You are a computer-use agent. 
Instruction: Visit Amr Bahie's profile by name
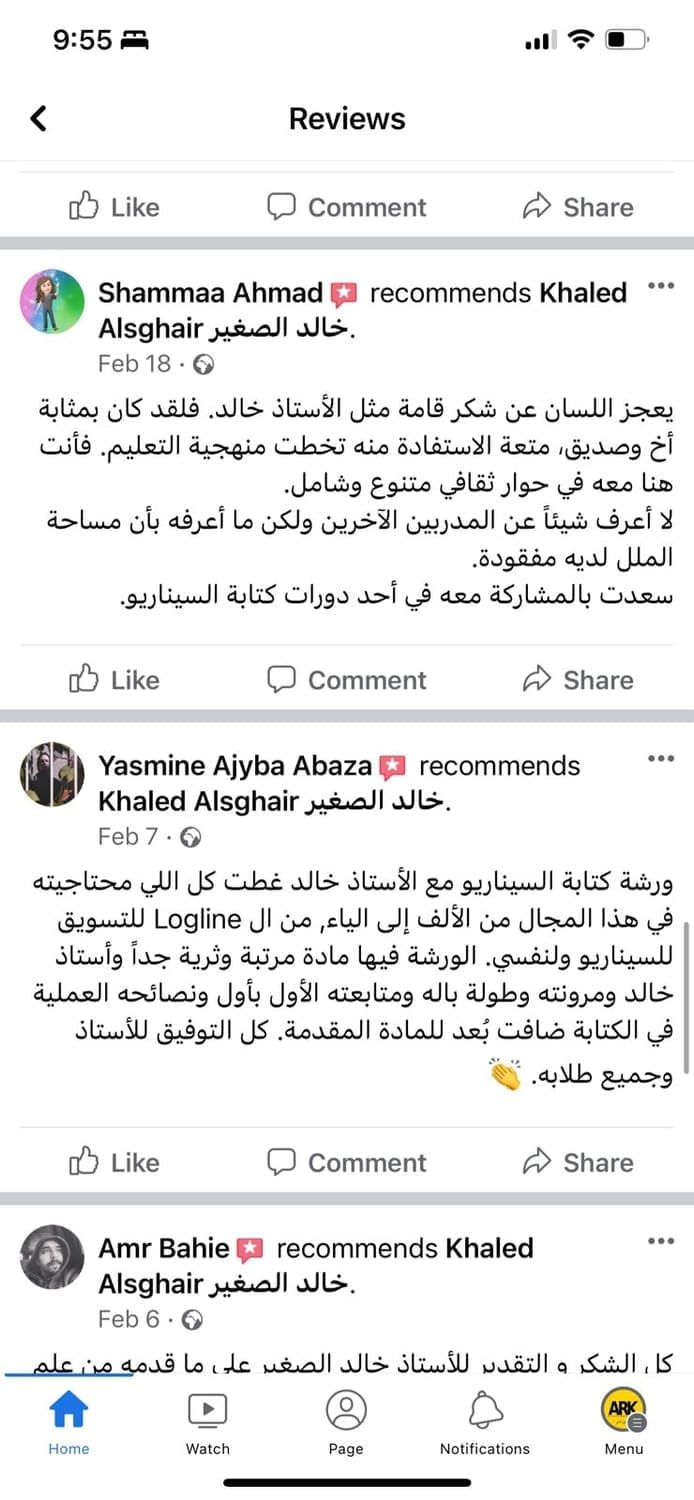tap(164, 1249)
